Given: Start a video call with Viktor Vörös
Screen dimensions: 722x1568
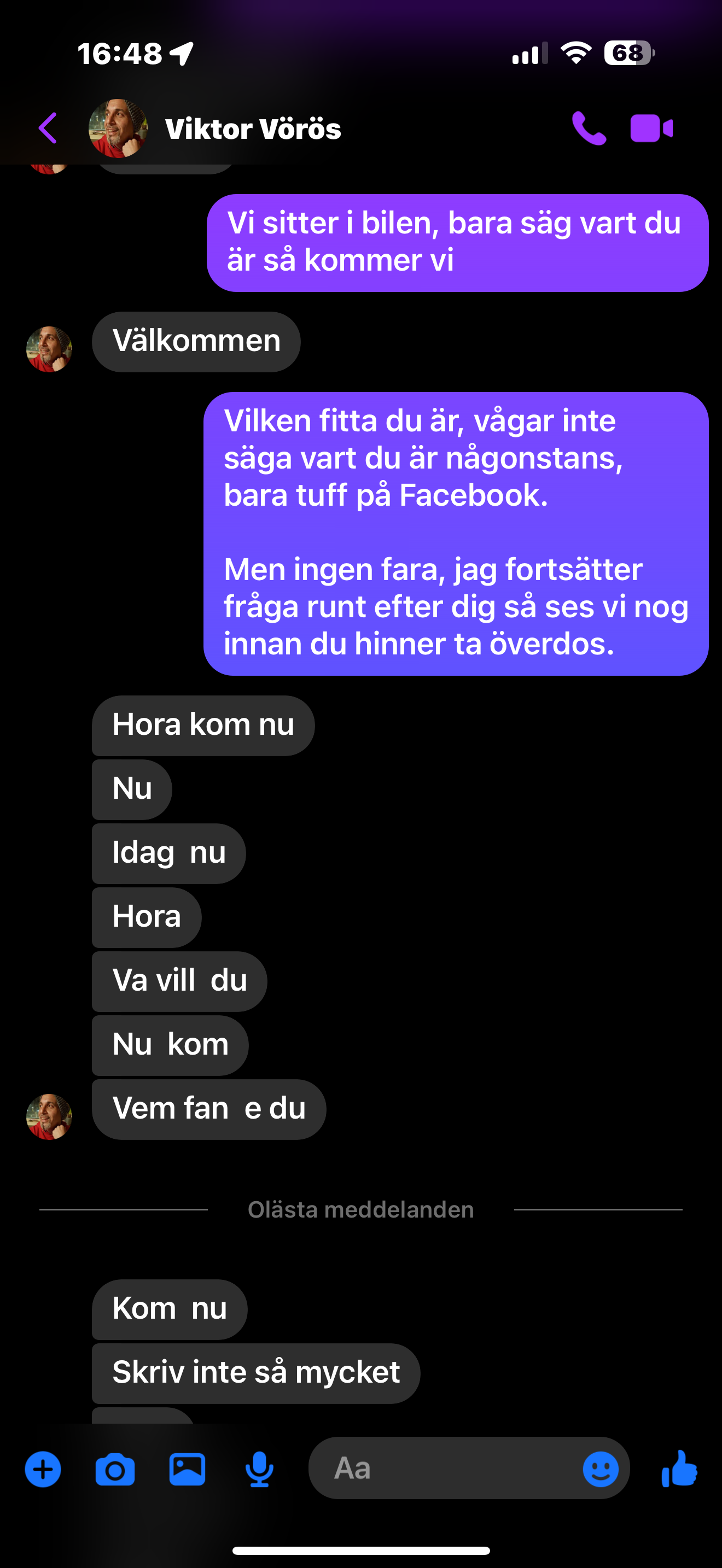Looking at the screenshot, I should (651, 128).
